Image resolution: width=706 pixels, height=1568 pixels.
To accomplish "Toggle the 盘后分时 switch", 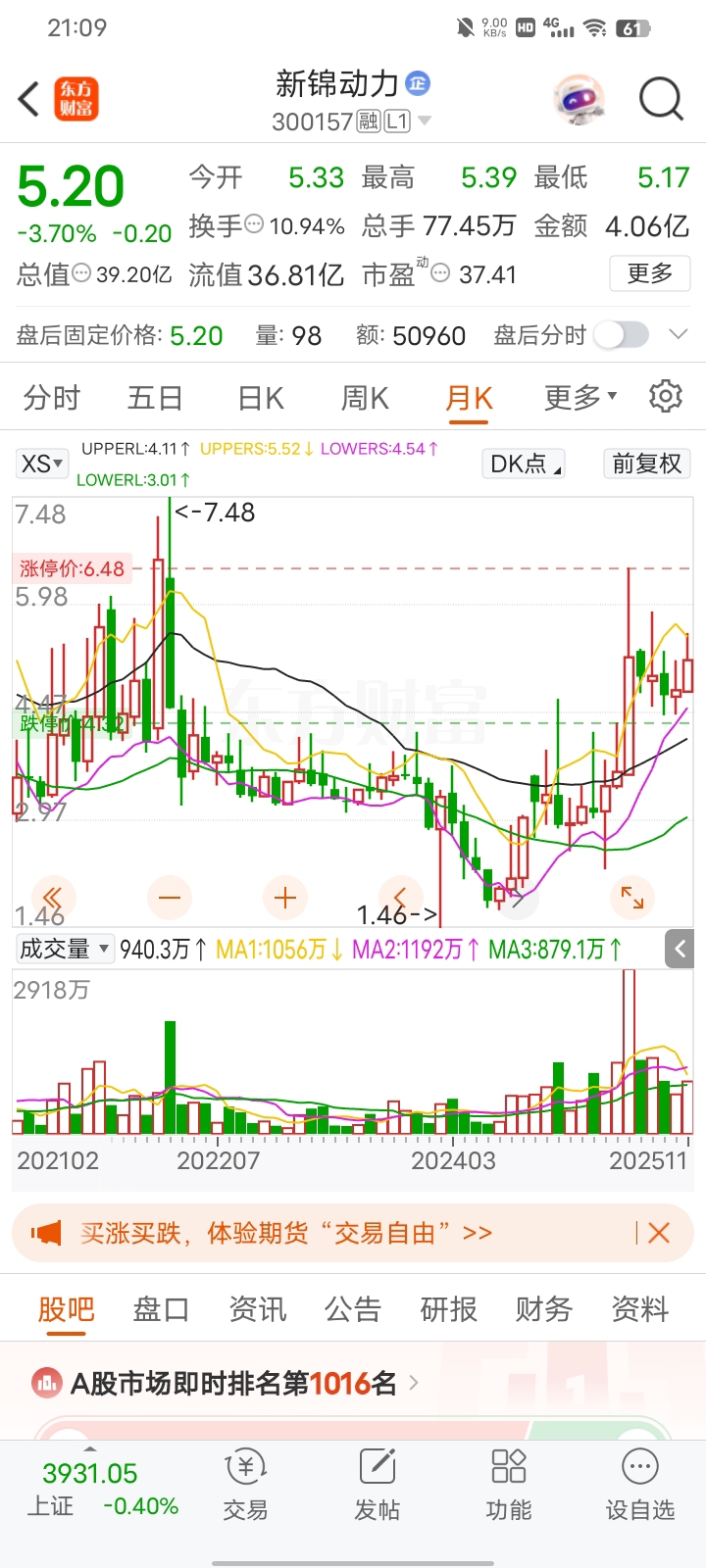I will [x=622, y=335].
